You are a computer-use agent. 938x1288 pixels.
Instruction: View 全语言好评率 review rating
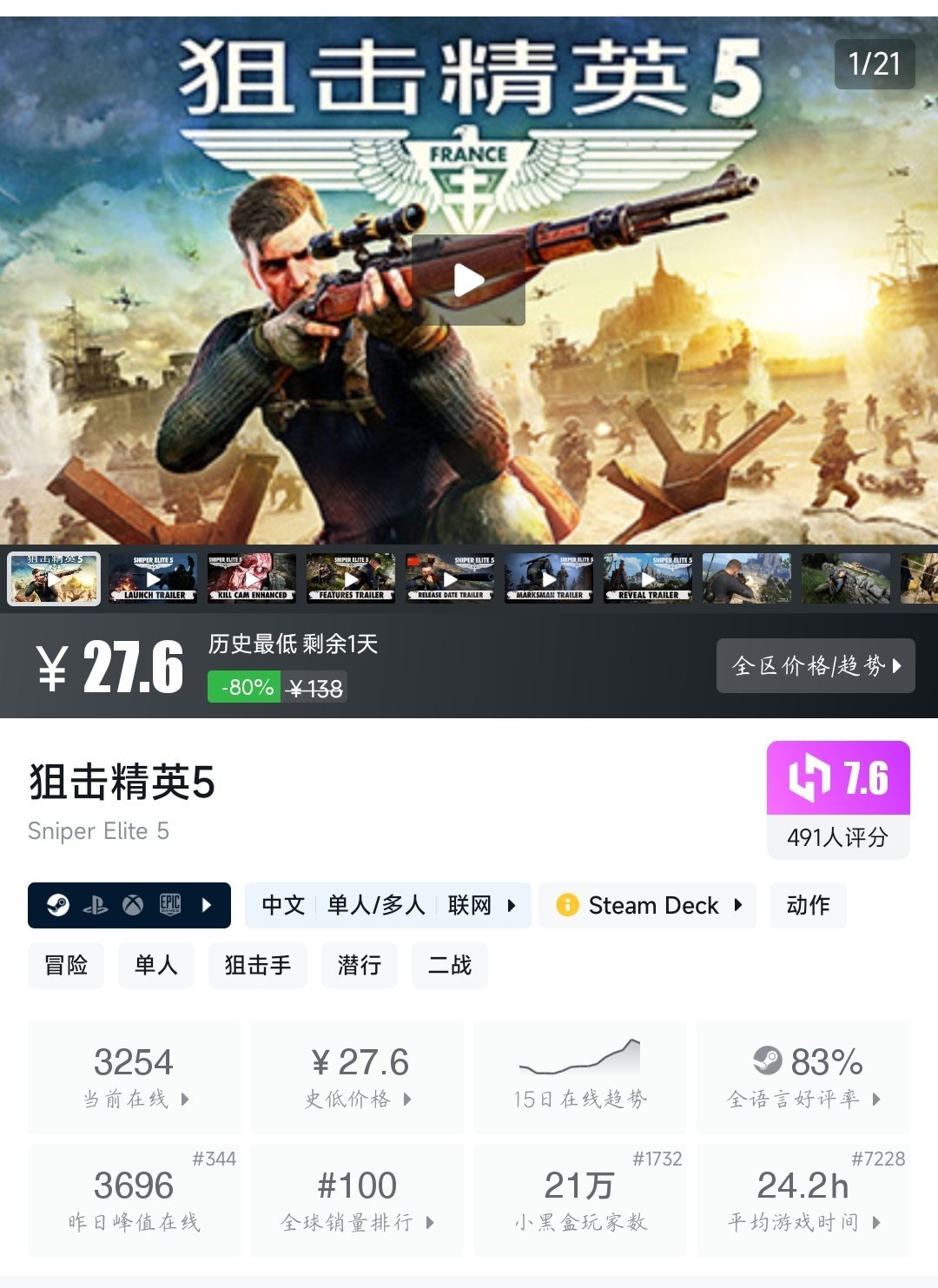click(803, 1077)
